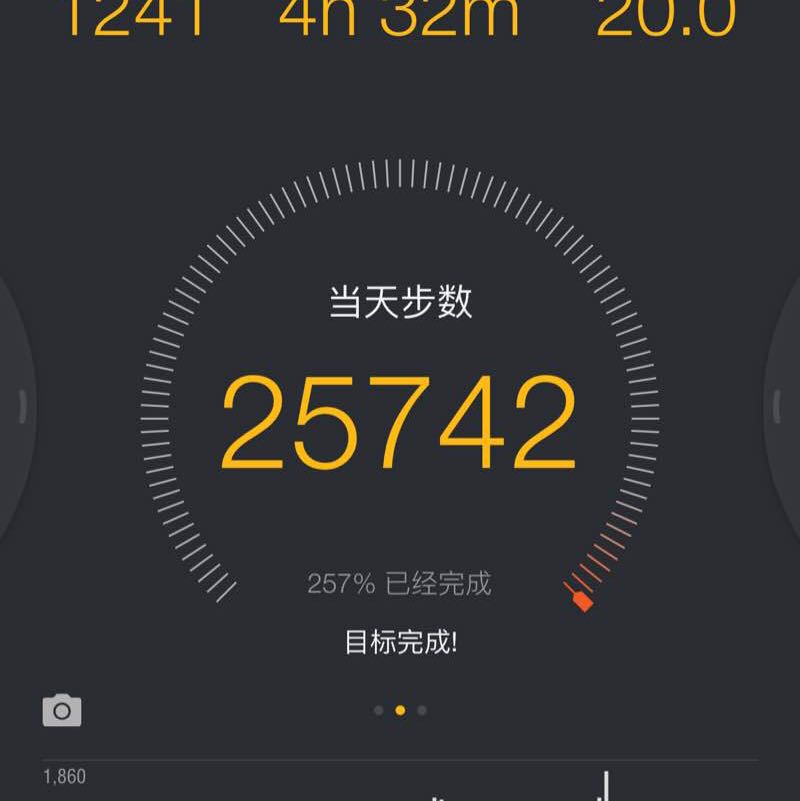The width and height of the screenshot is (800, 801).
Task: Tap the orange gauge pointer marker
Action: coord(584,600)
